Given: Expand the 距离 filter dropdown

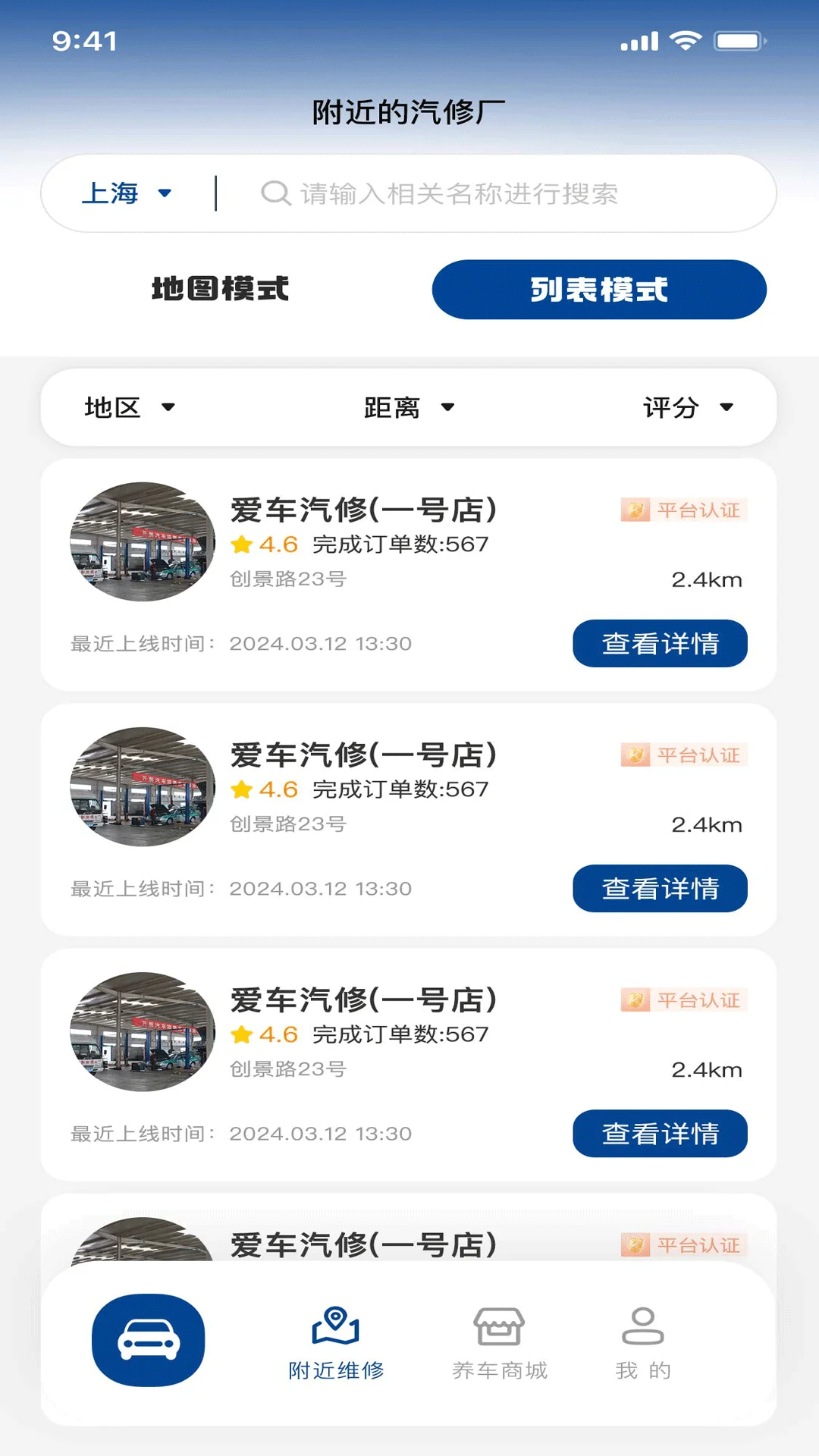Looking at the screenshot, I should pyautogui.click(x=407, y=407).
